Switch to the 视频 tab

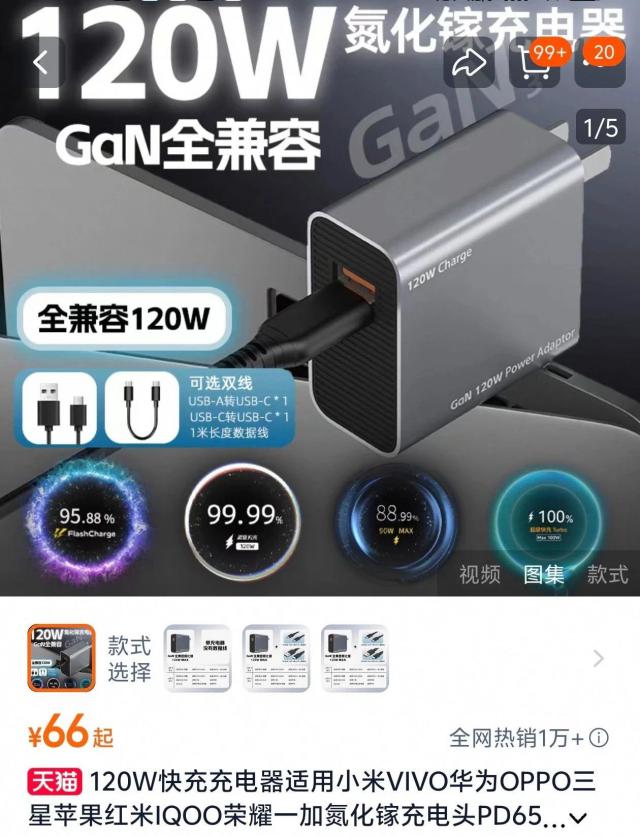tap(480, 574)
